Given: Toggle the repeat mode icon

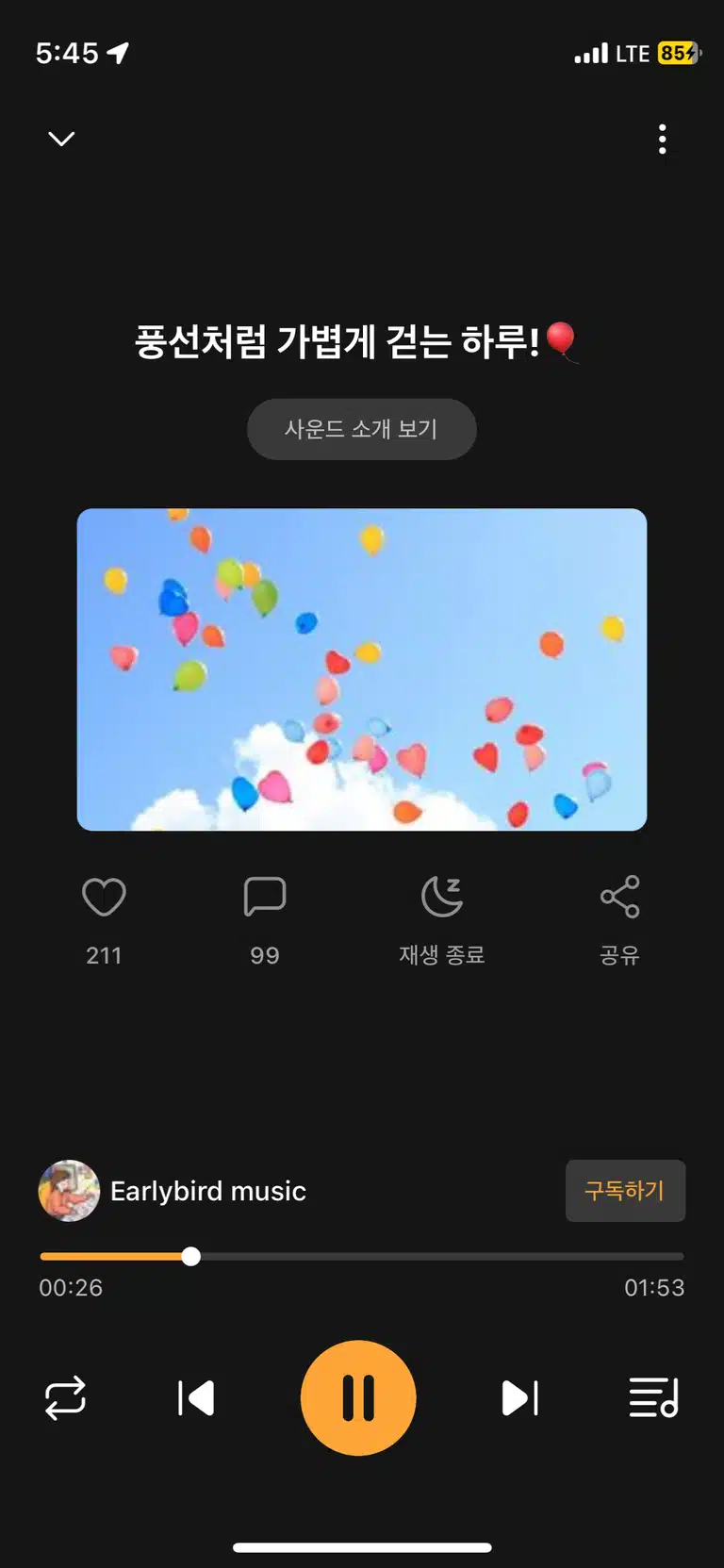Looking at the screenshot, I should coord(65,1398).
